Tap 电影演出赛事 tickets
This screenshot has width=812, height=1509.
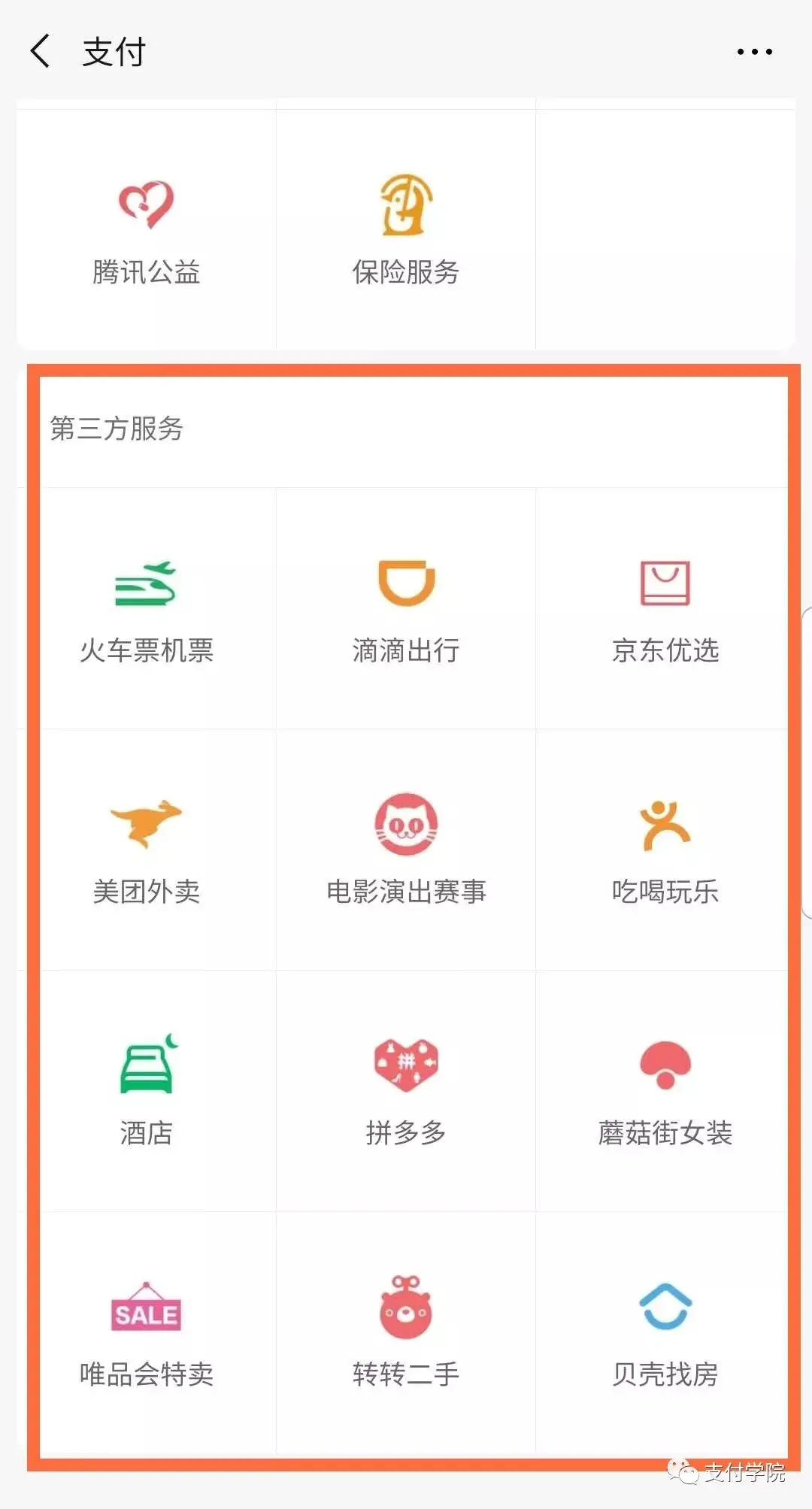coord(406,850)
